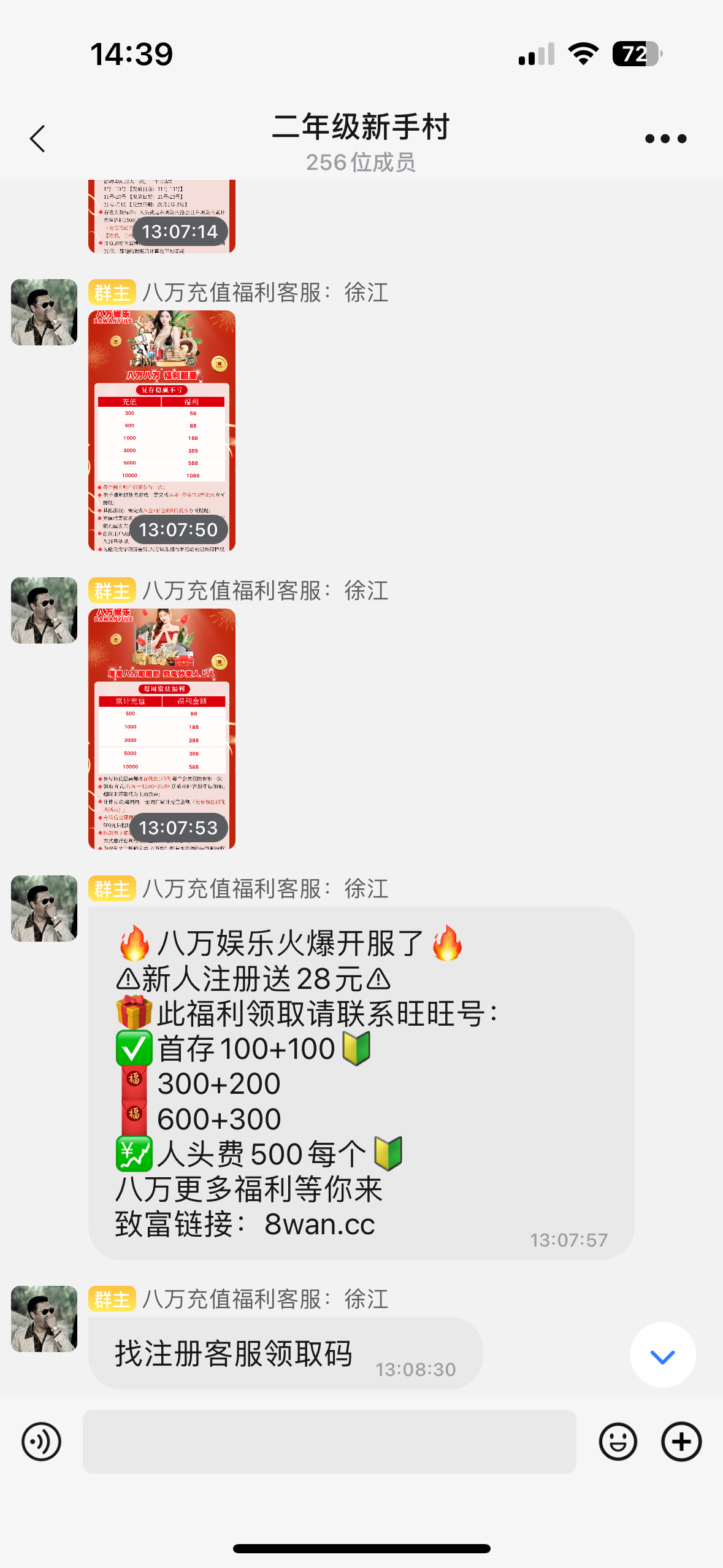
Task: Open the emoji picker
Action: [x=618, y=1442]
